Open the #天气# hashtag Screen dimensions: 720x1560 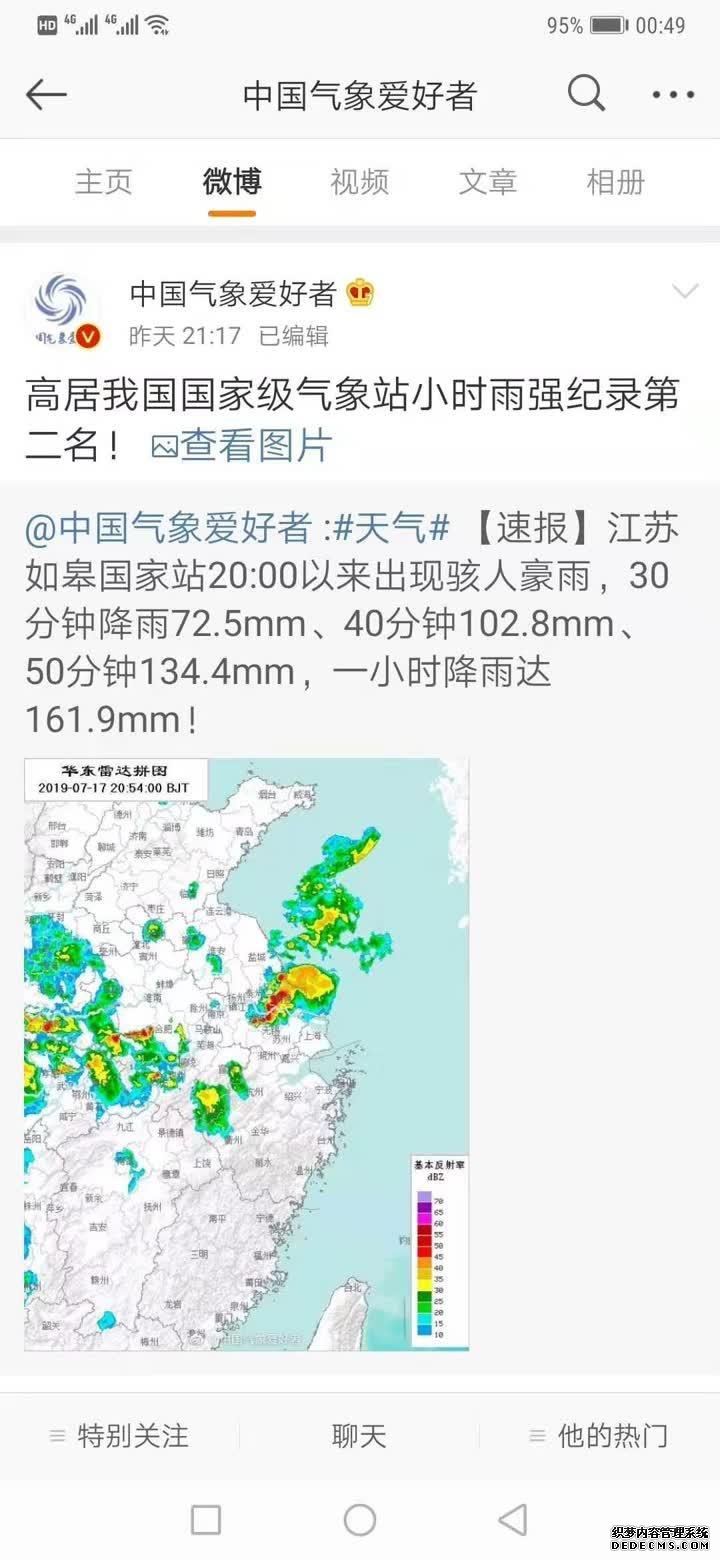pos(393,529)
